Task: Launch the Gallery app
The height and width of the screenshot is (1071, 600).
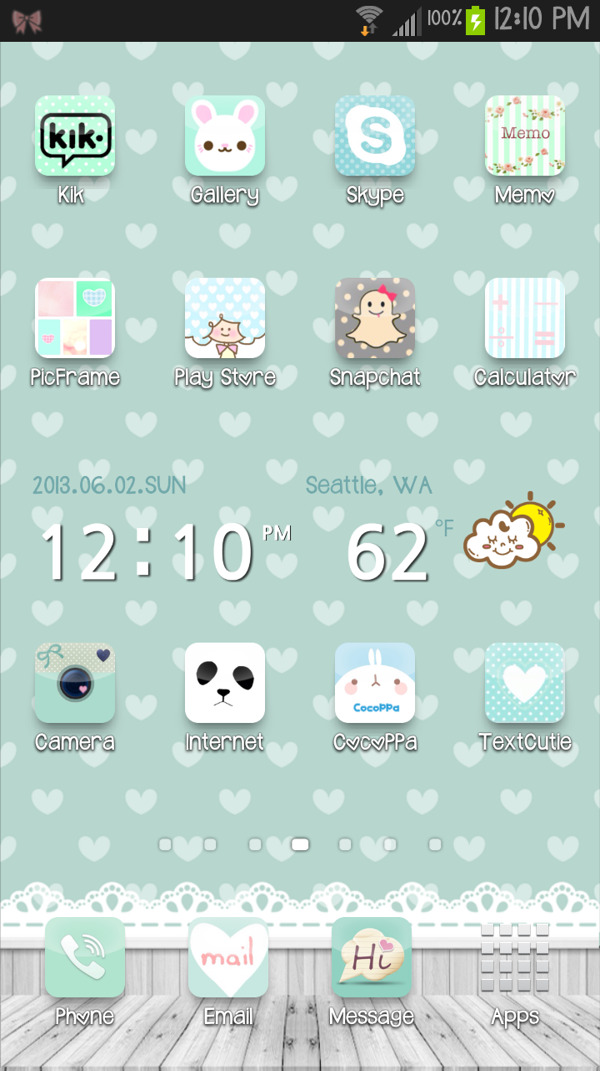Action: tap(225, 137)
